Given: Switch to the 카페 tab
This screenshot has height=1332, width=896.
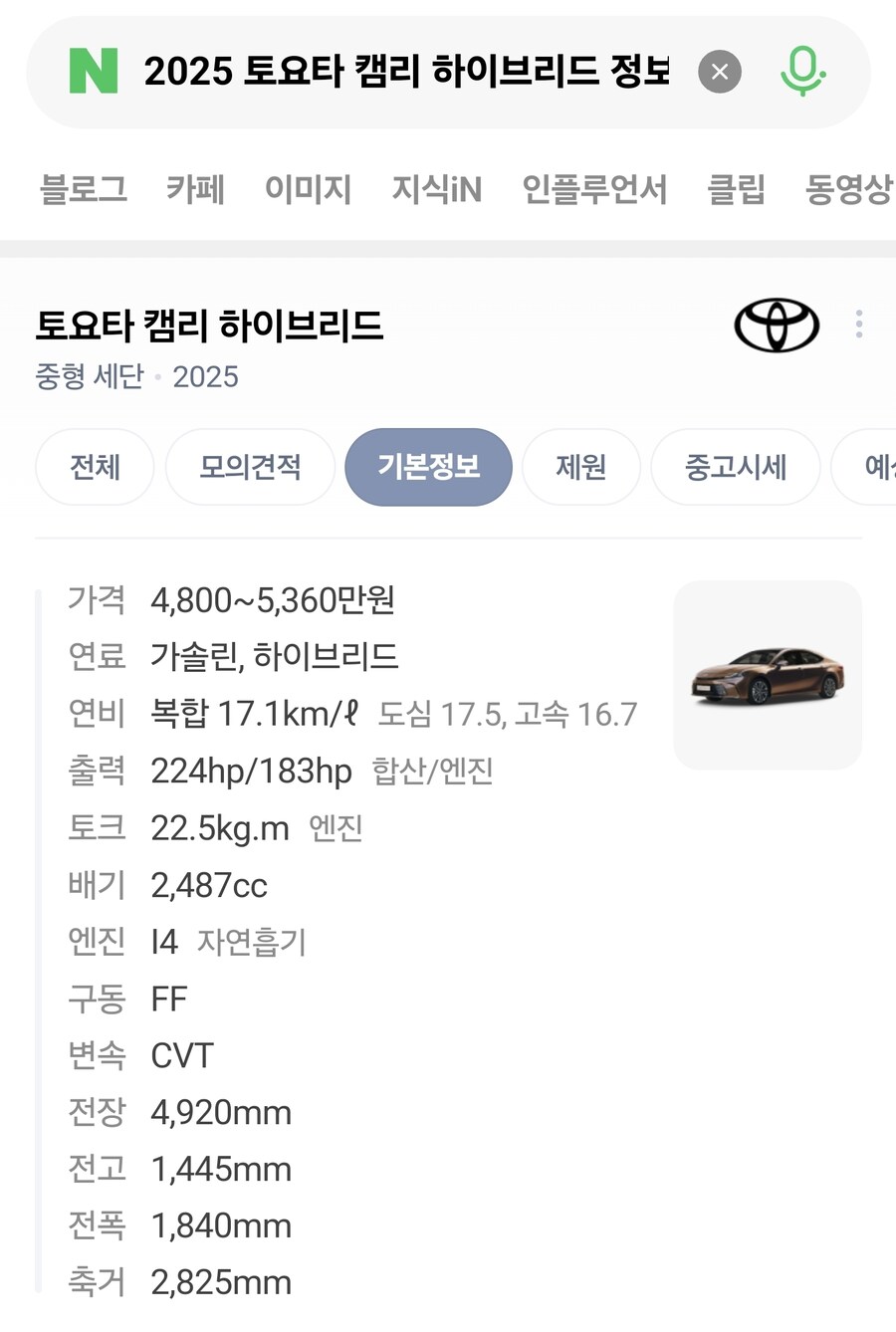Looking at the screenshot, I should (195, 189).
